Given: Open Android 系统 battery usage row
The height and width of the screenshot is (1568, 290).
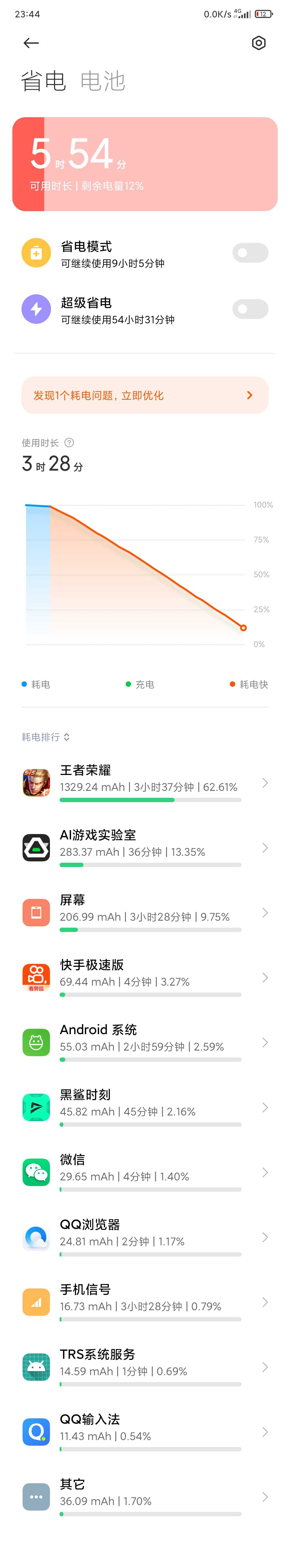Looking at the screenshot, I should 145,1043.
